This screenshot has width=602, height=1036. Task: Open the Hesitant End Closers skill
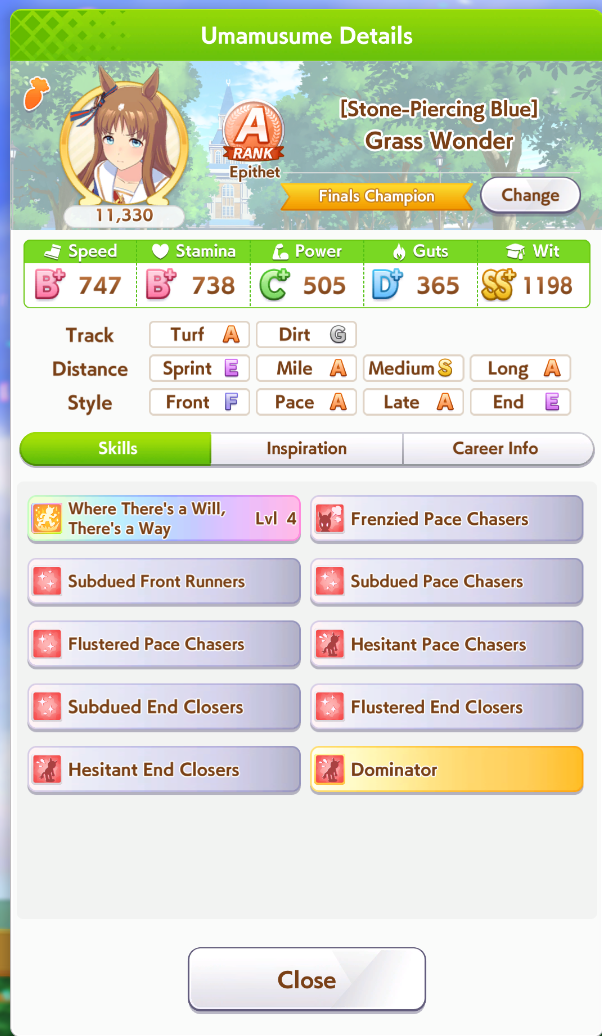[164, 770]
